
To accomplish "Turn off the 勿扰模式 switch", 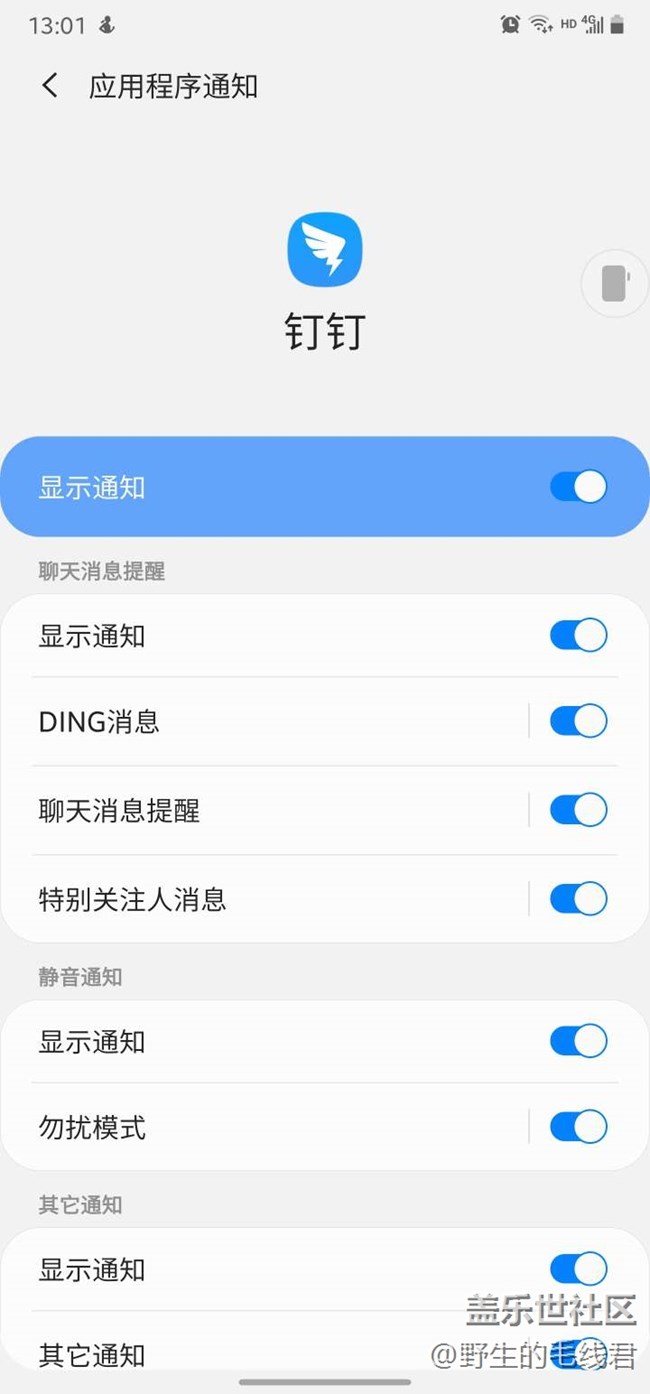I will (578, 1127).
